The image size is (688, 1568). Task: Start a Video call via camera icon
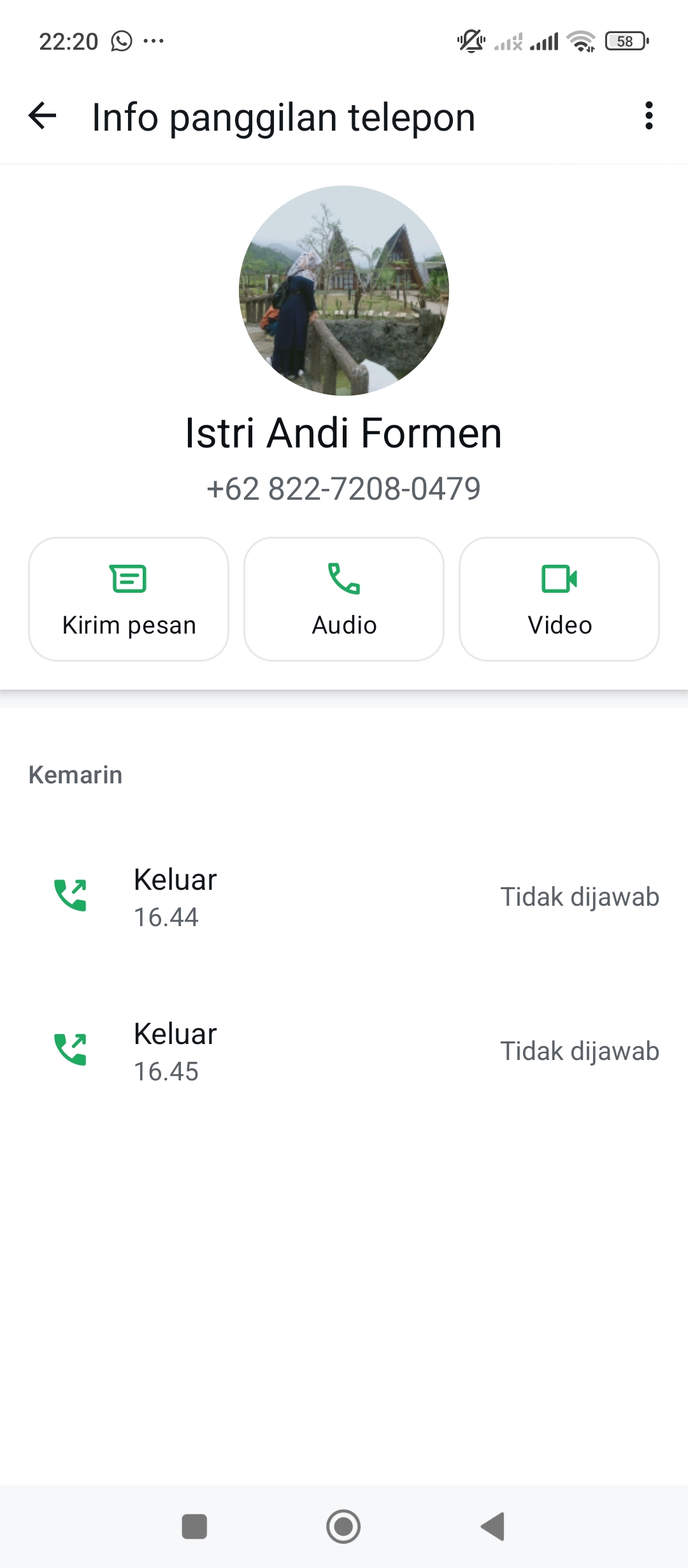[559, 579]
